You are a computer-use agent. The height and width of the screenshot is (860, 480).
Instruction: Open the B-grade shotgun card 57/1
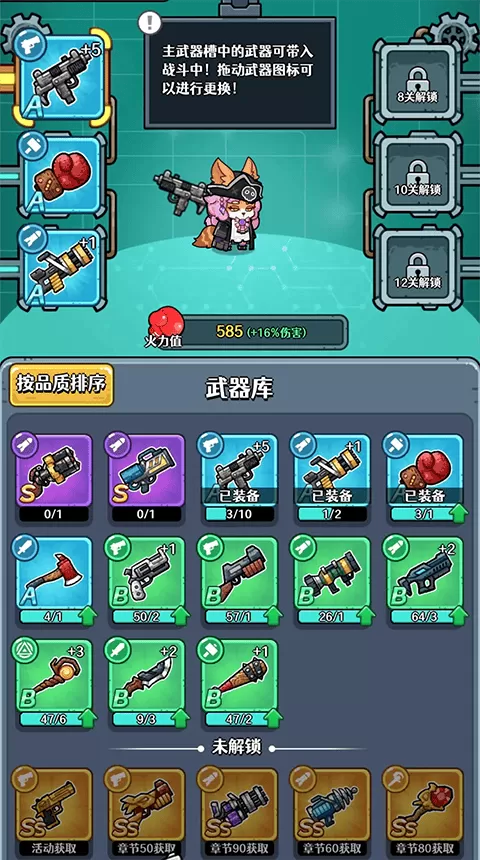tap(240, 580)
